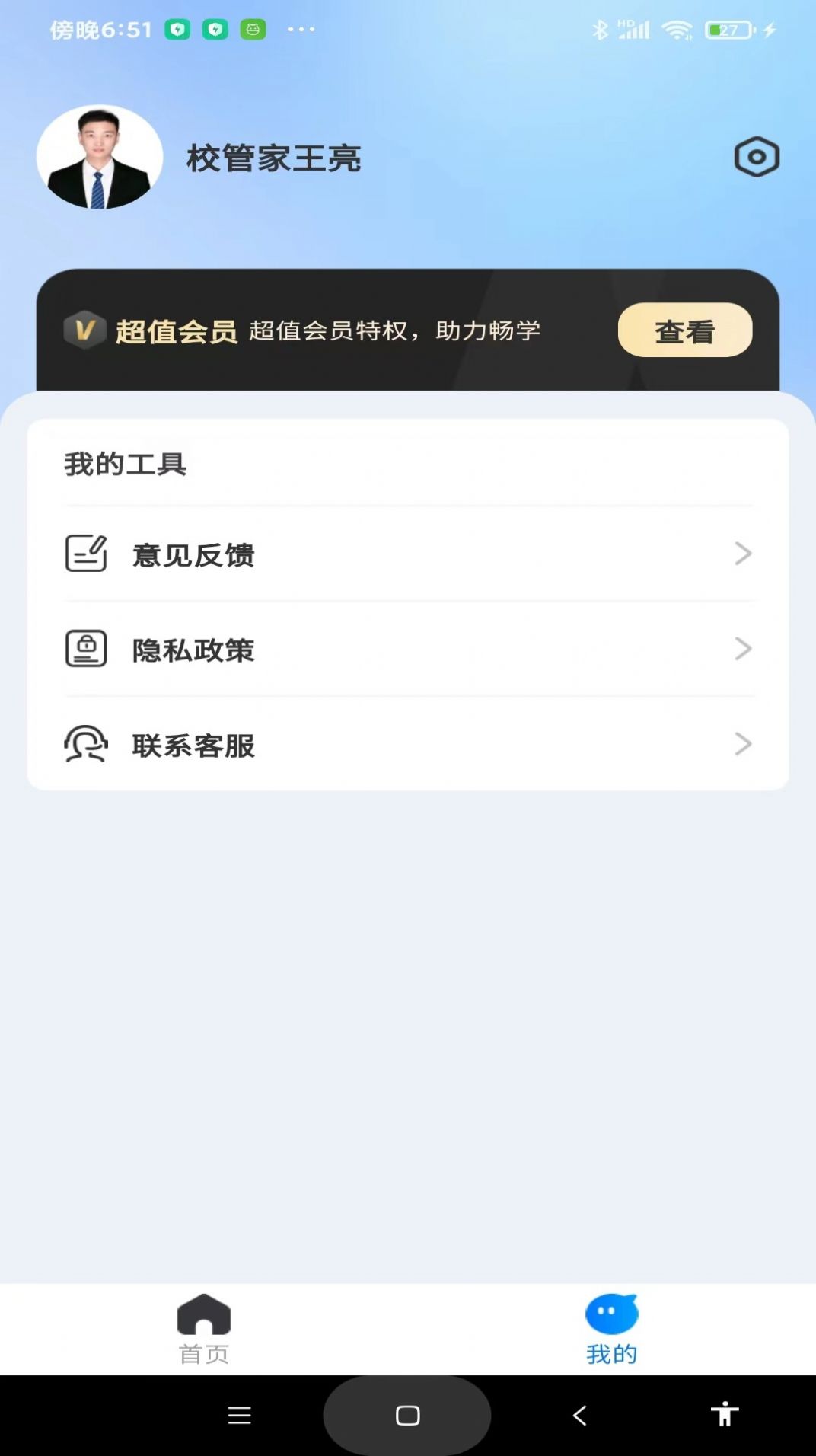Tap the profile avatar photo
This screenshot has height=1456, width=816.
[97, 155]
